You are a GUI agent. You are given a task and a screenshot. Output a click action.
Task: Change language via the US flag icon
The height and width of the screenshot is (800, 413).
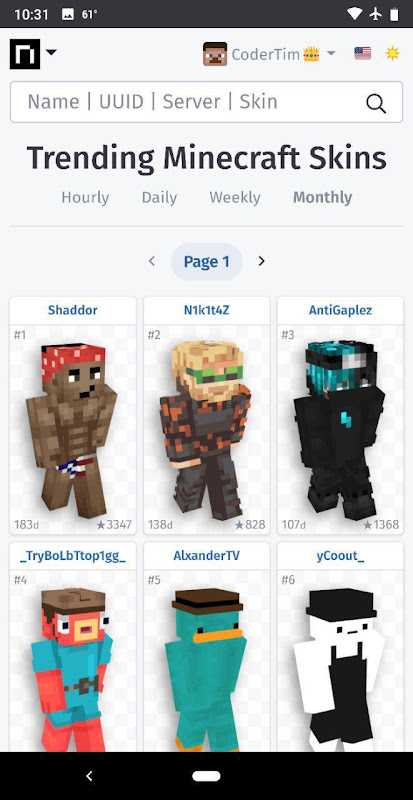pos(362,53)
